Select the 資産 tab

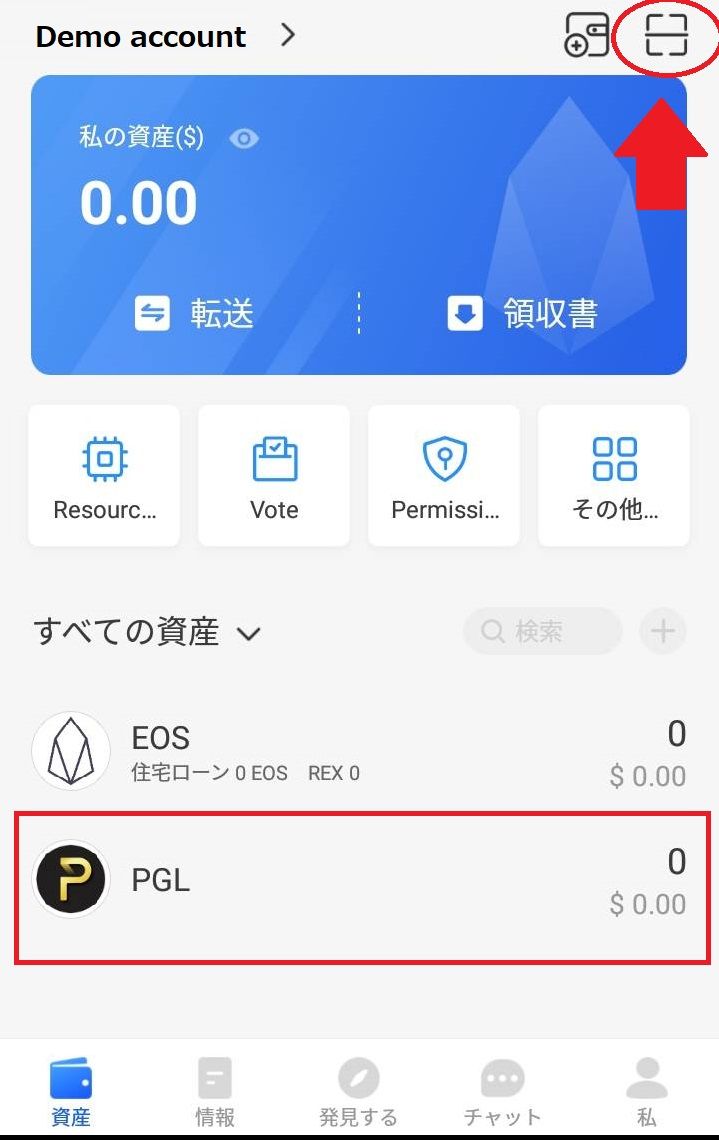tap(71, 1090)
